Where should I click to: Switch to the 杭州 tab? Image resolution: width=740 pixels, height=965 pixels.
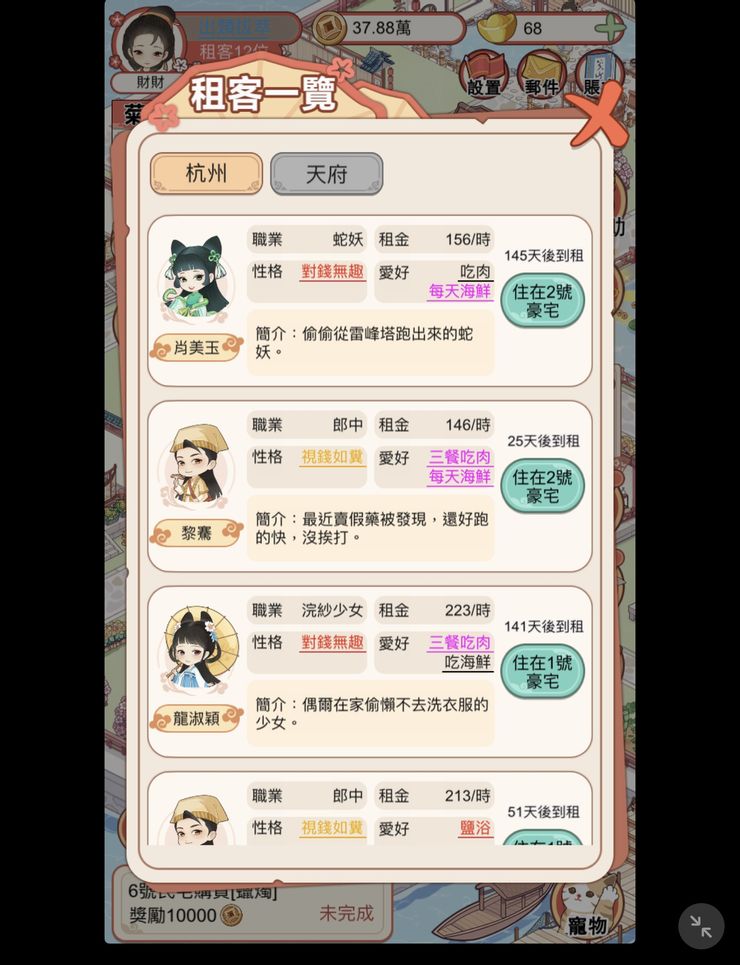206,174
